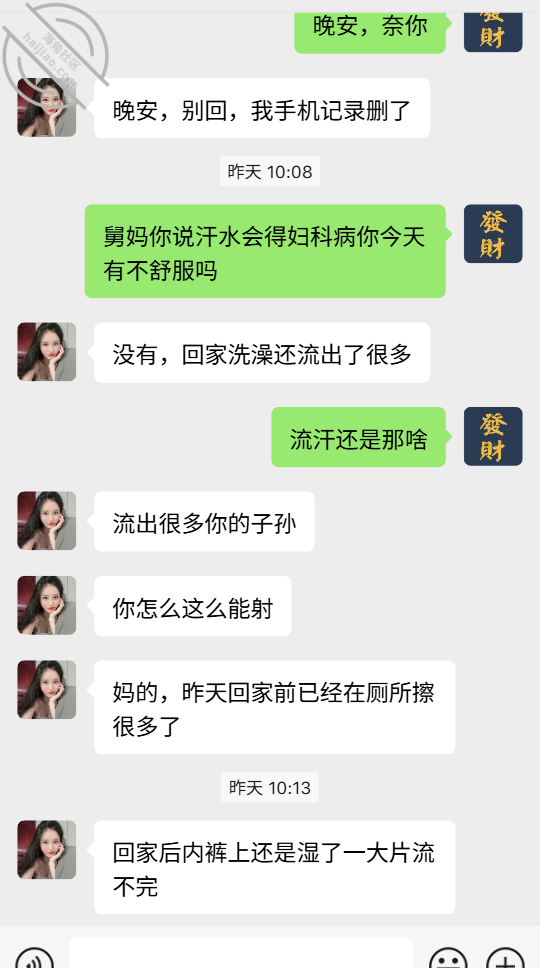Focus the message text field
This screenshot has width=540, height=968.
click(241, 953)
